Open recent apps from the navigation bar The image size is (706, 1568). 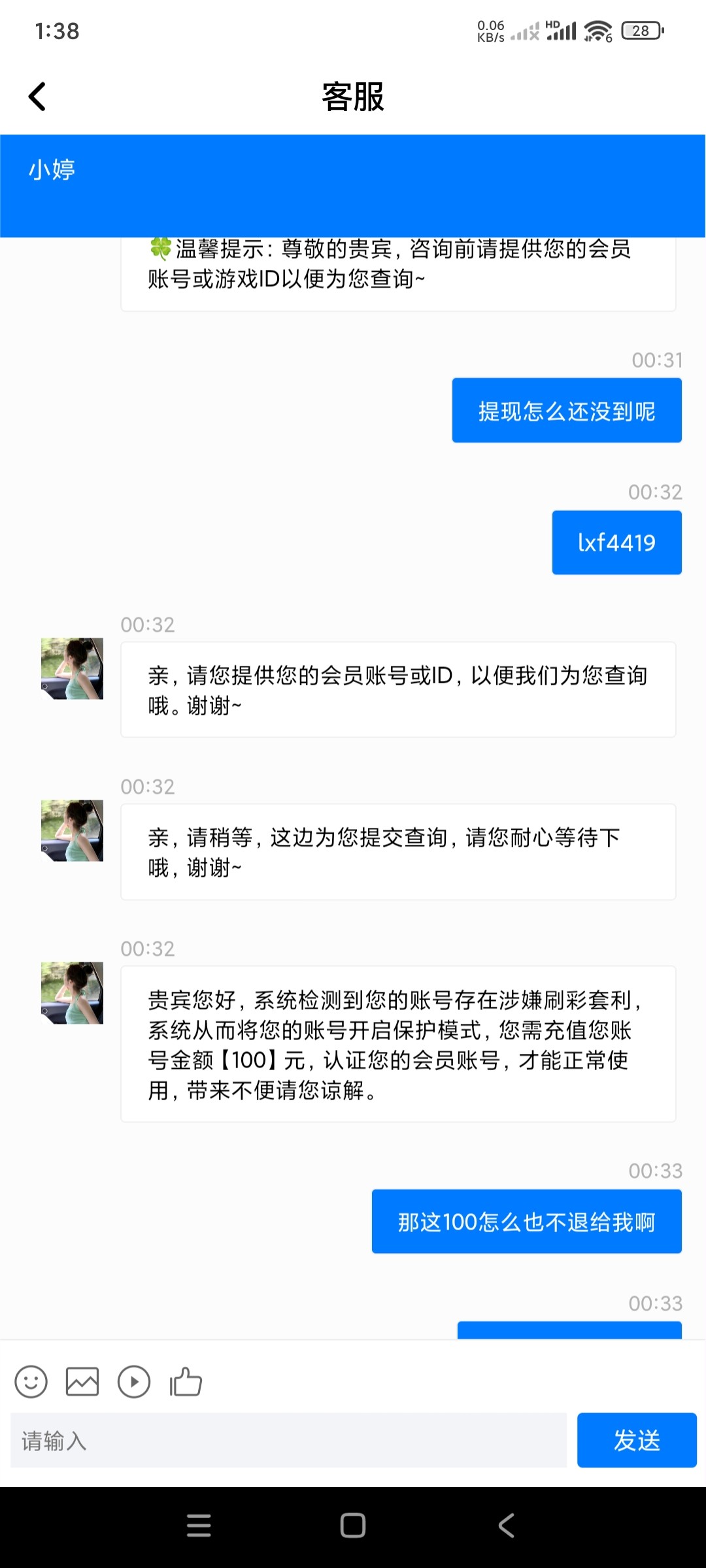[x=199, y=1526]
